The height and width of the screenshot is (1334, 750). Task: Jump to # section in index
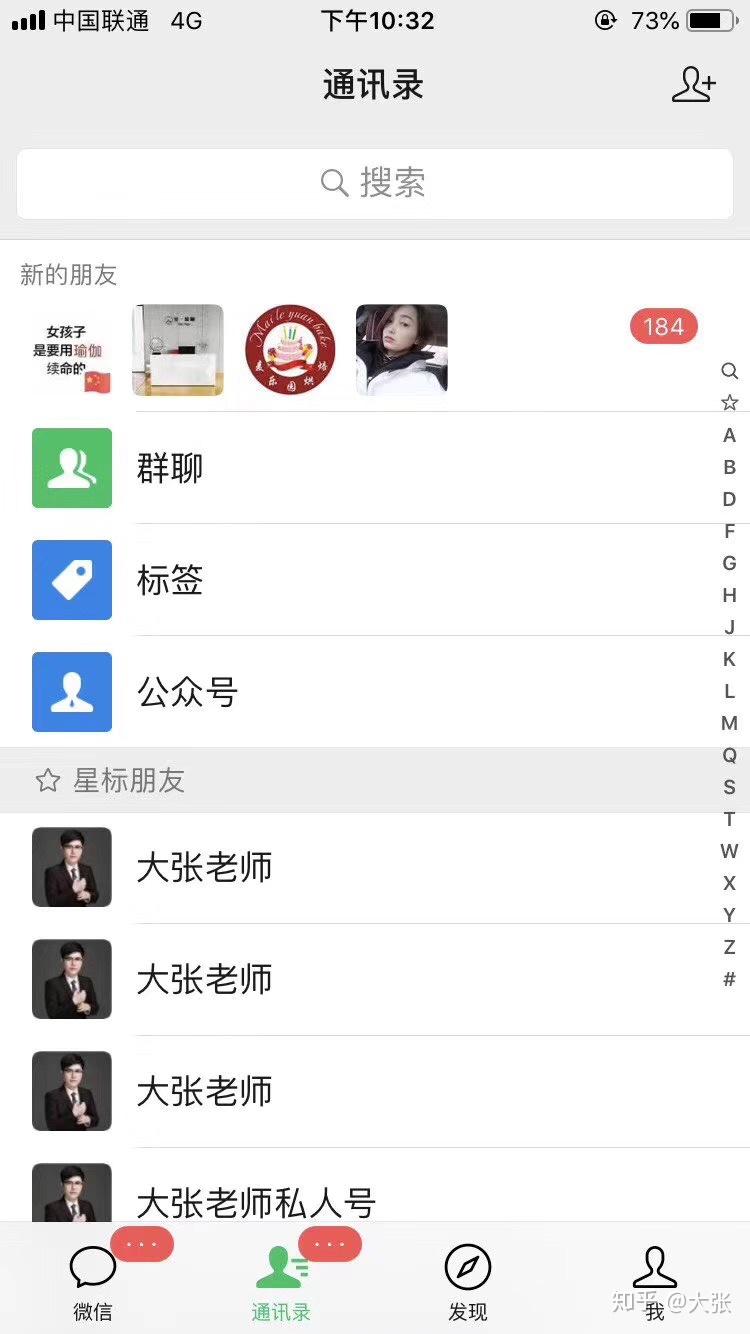[x=729, y=979]
